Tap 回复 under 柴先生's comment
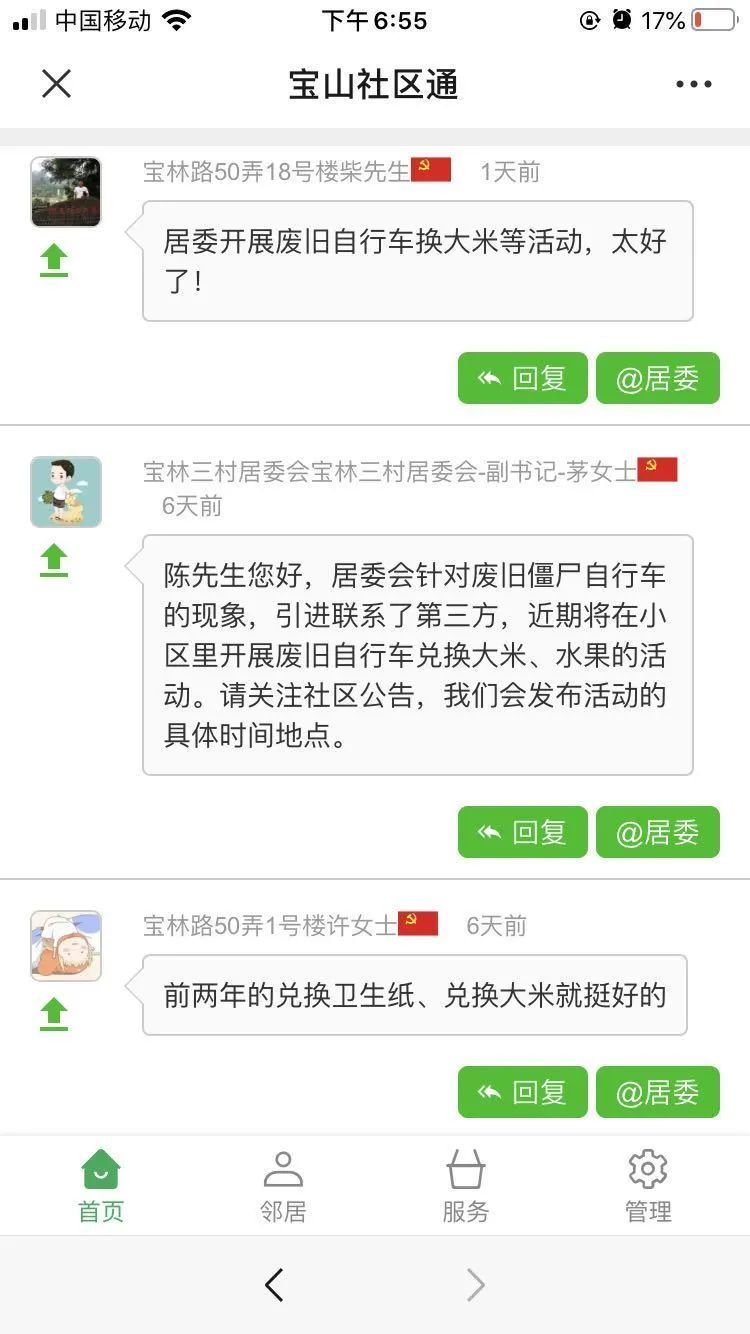Screen dimensions: 750x1334 point(522,378)
